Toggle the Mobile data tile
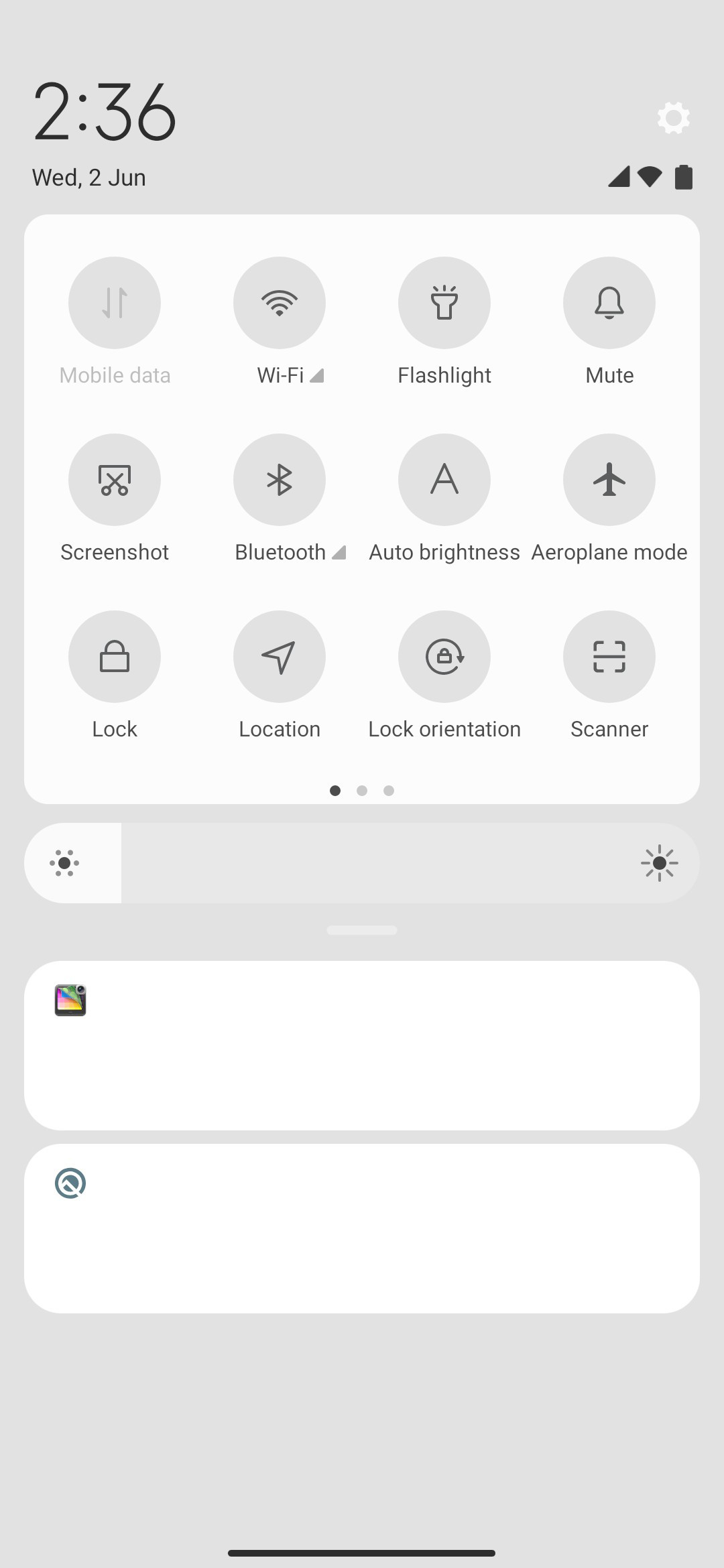Viewport: 724px width, 1568px height. [115, 303]
